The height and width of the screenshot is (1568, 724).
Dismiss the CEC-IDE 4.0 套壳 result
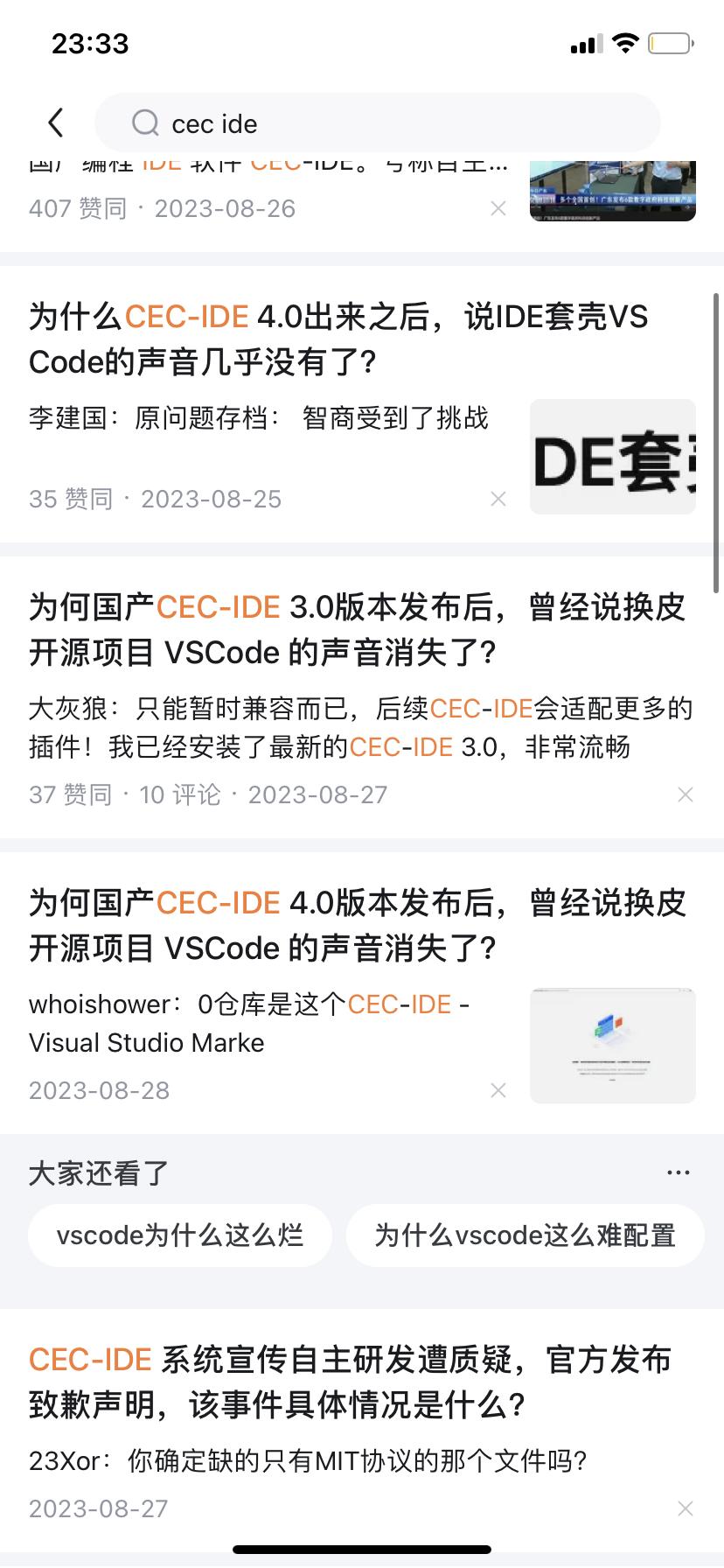498,500
